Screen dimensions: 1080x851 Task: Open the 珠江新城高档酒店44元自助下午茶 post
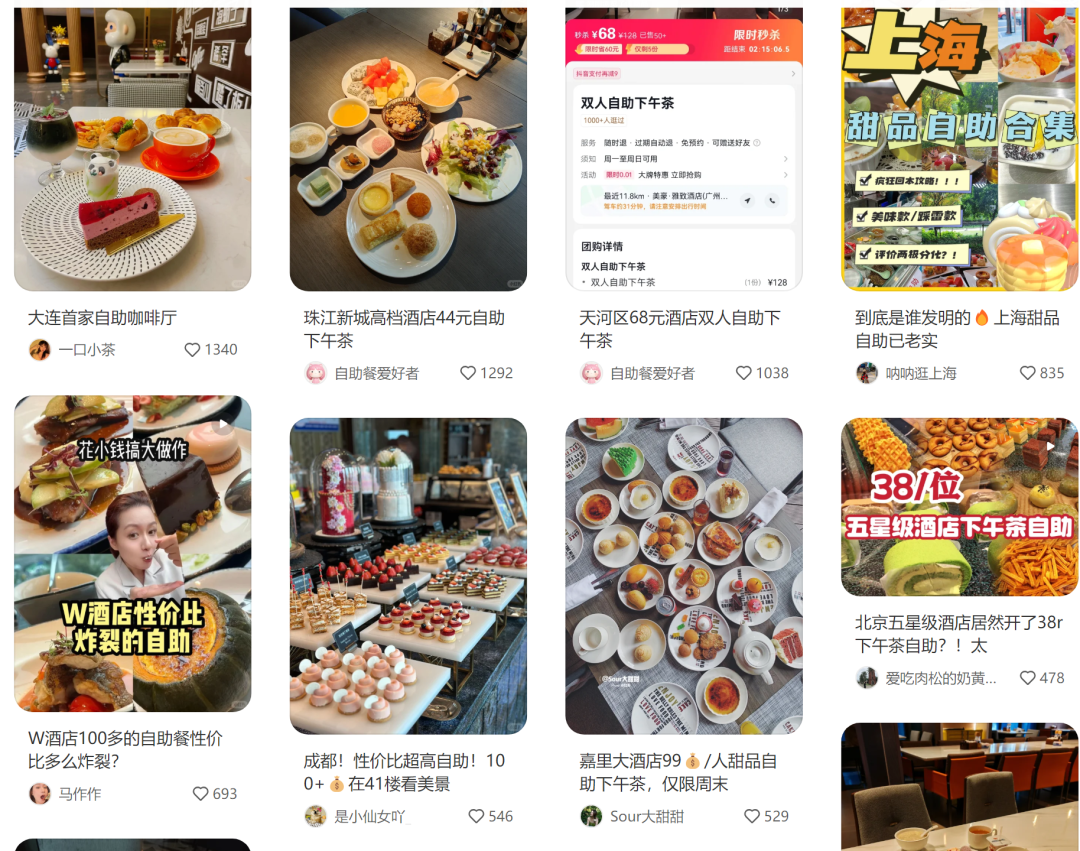pos(408,150)
